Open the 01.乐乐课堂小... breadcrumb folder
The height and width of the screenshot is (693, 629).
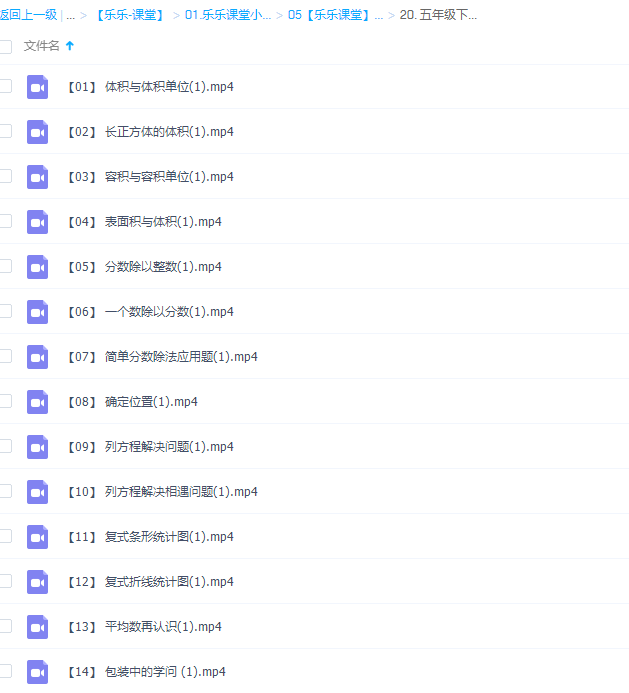click(228, 15)
